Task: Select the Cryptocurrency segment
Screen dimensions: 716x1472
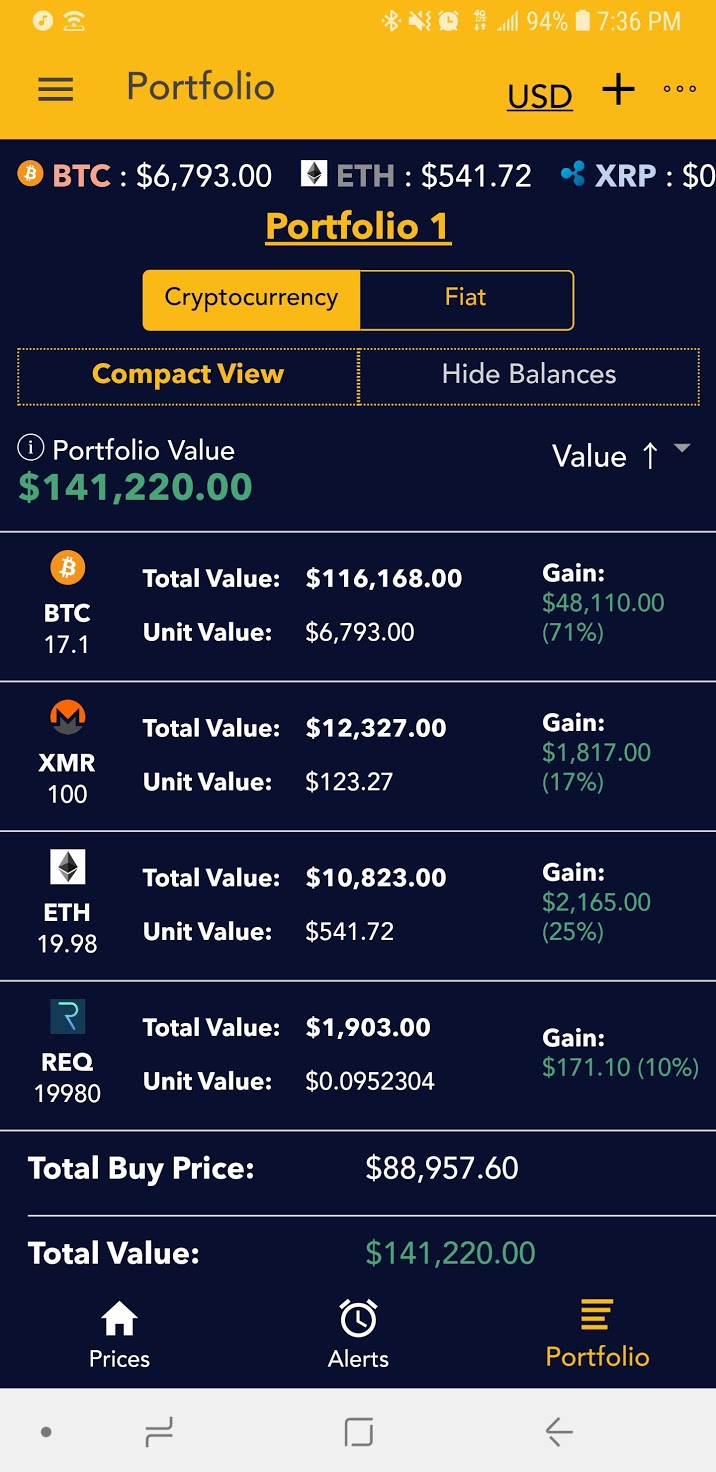Action: coord(251,299)
